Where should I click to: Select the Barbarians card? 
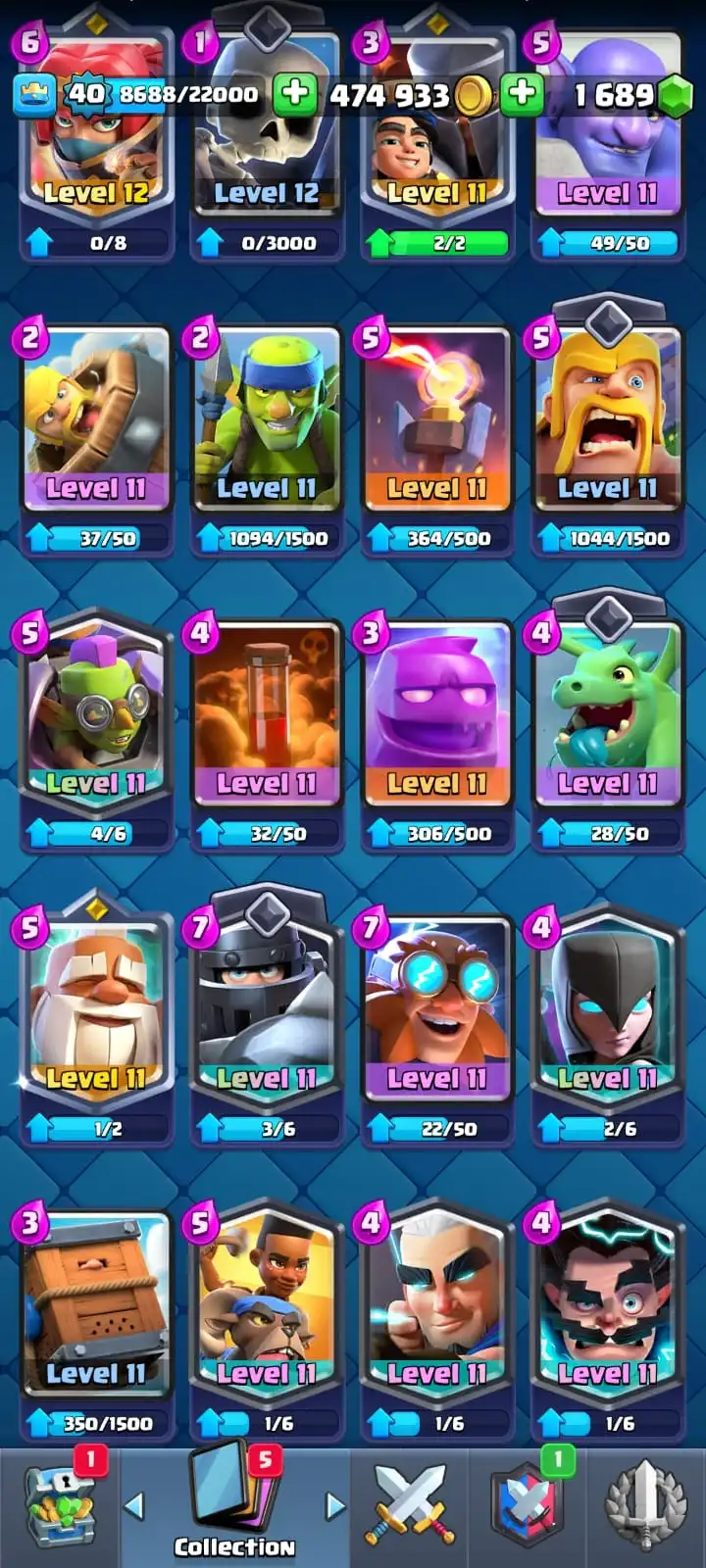tap(607, 421)
